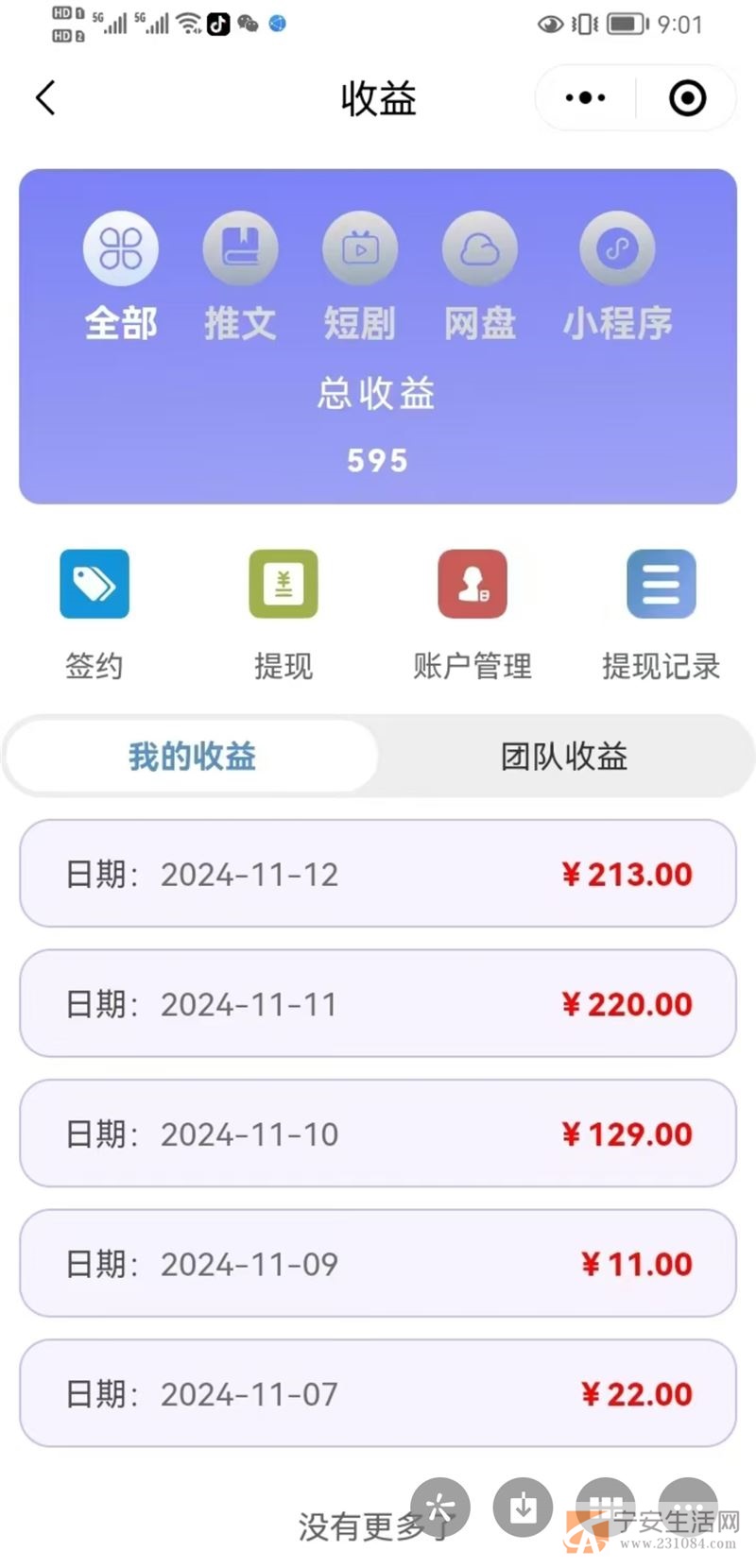Viewport: 756px width, 1568px height.
Task: Switch to the 团队收益 tab
Action: 564,757
